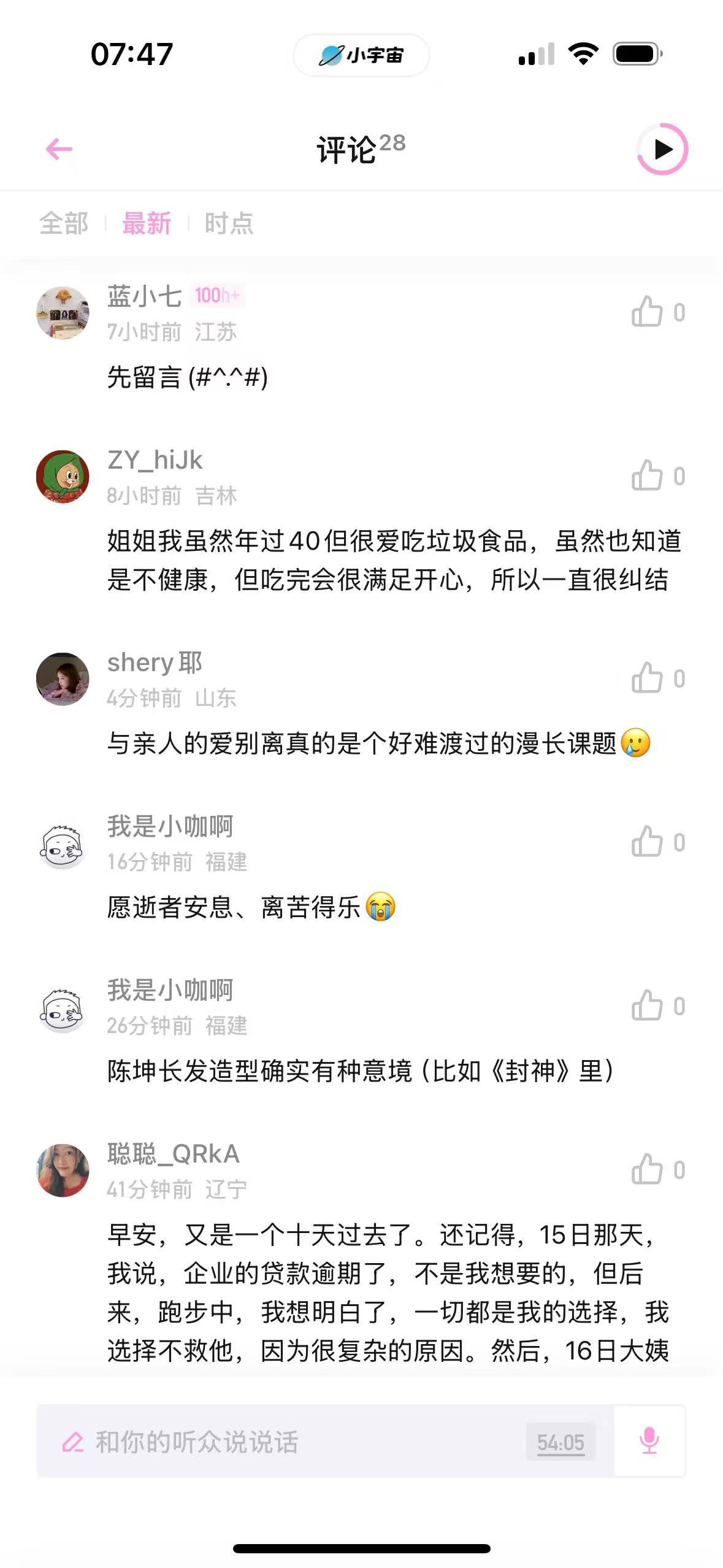Return to 小宇宙 via the status bar pill
The width and height of the screenshot is (723, 1568).
pyautogui.click(x=361, y=55)
